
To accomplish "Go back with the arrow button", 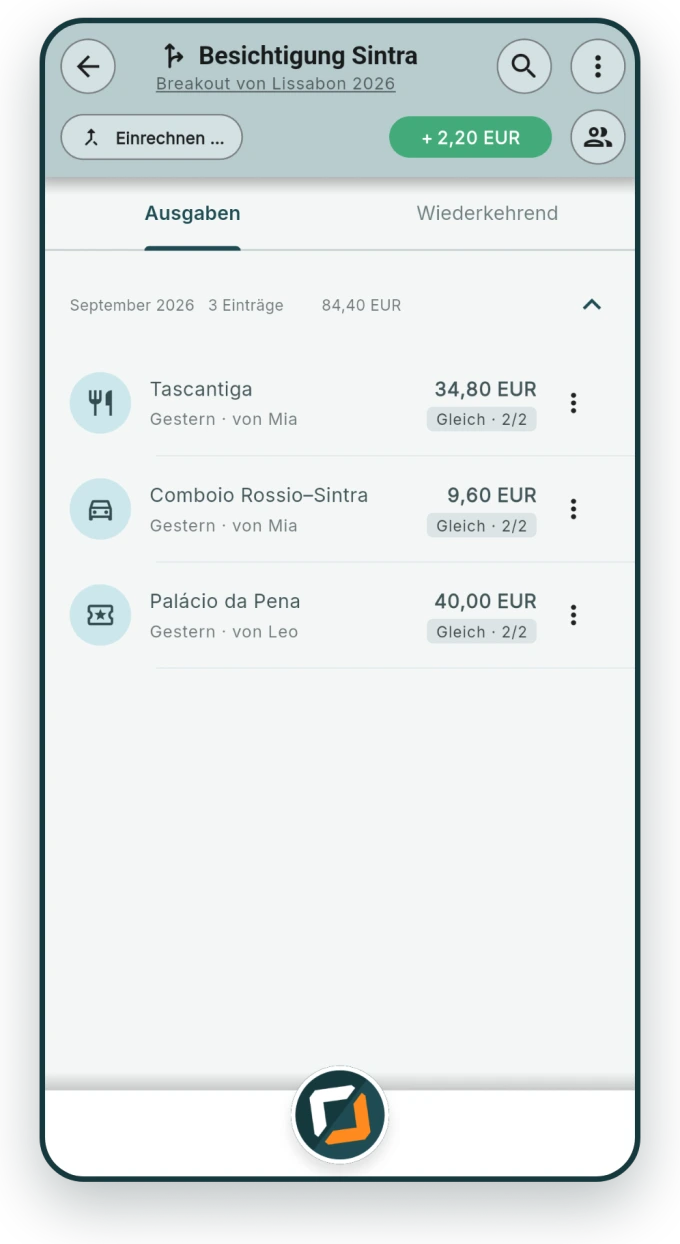I will click(x=88, y=67).
